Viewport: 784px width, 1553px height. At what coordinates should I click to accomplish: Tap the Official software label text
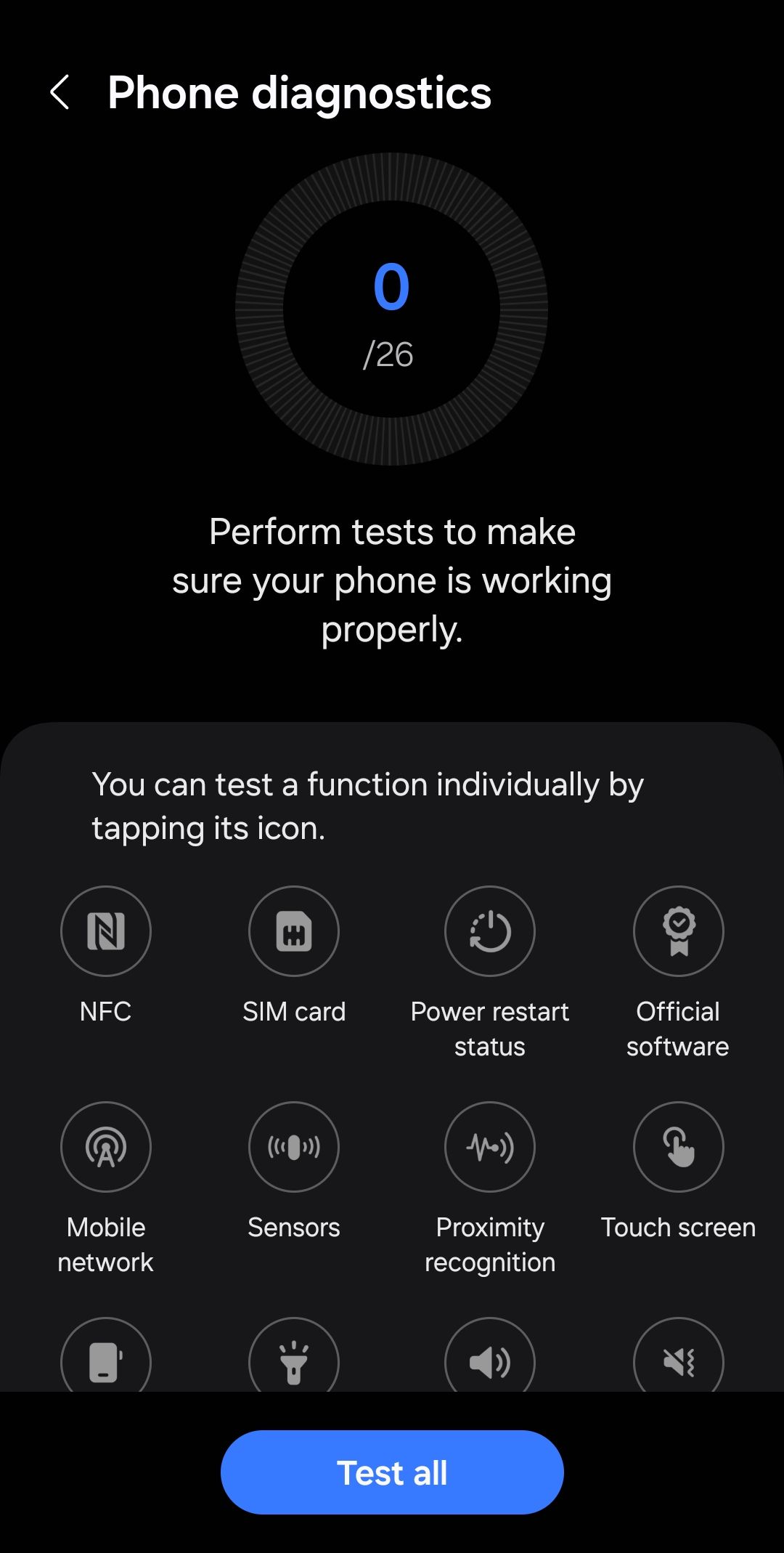point(677,1029)
